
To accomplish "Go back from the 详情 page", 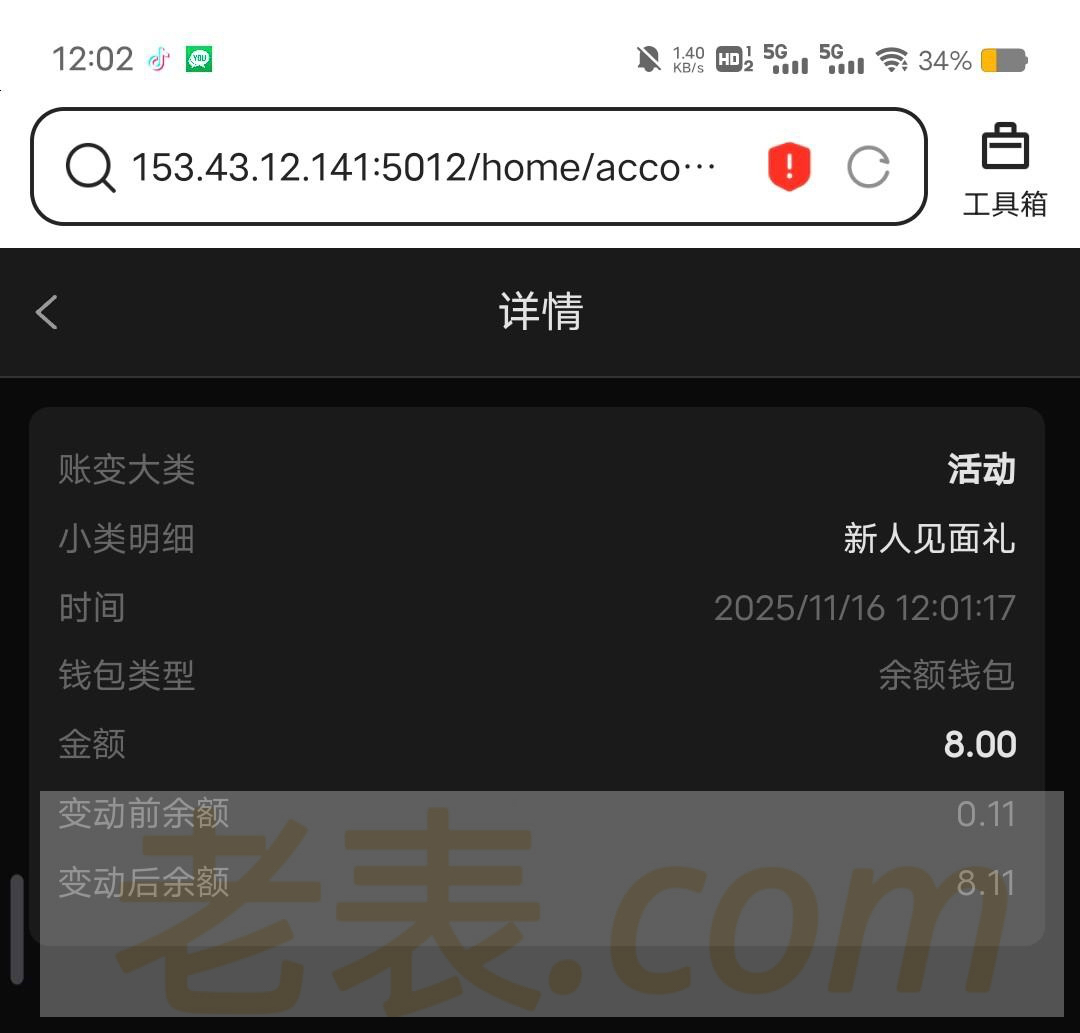I will (x=47, y=312).
